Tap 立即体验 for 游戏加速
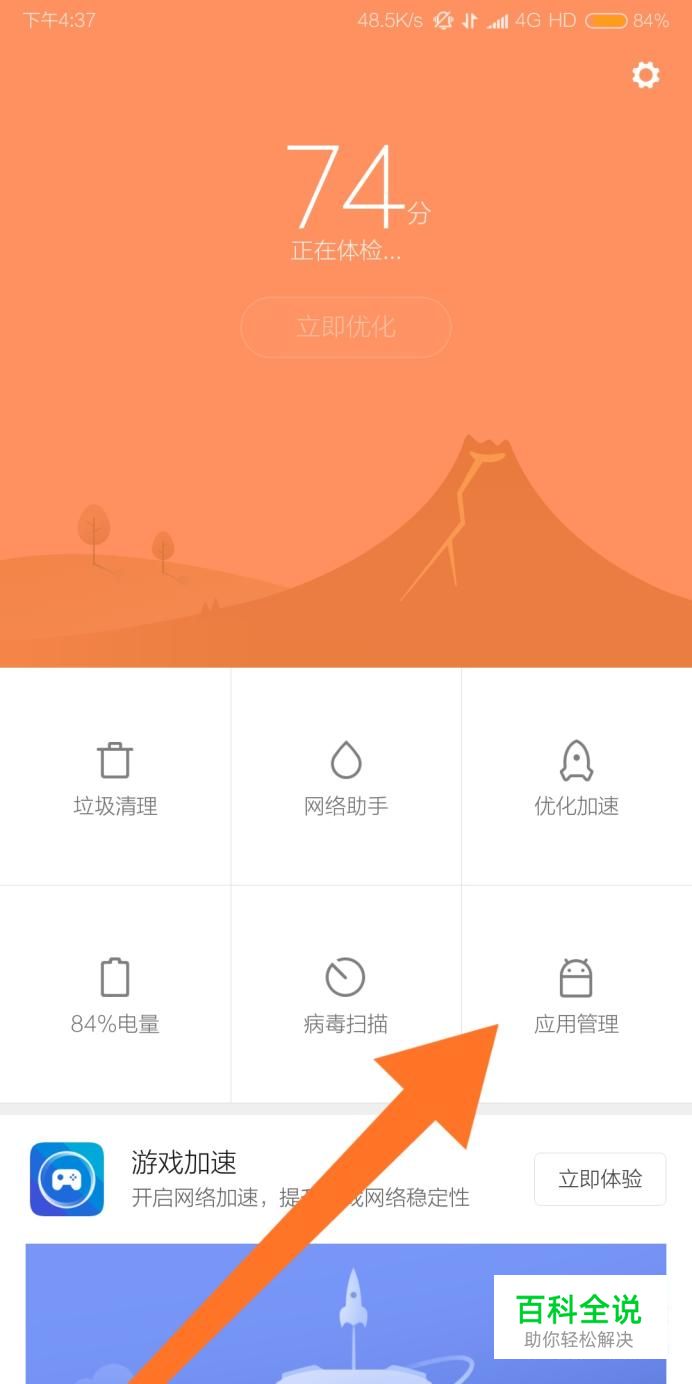 (x=599, y=1179)
